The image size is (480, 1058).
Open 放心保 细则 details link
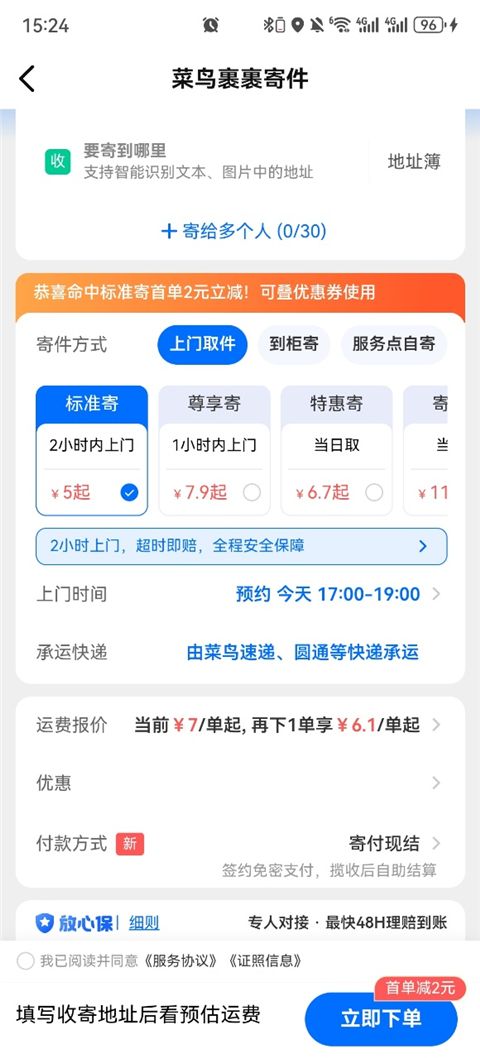coord(144,922)
